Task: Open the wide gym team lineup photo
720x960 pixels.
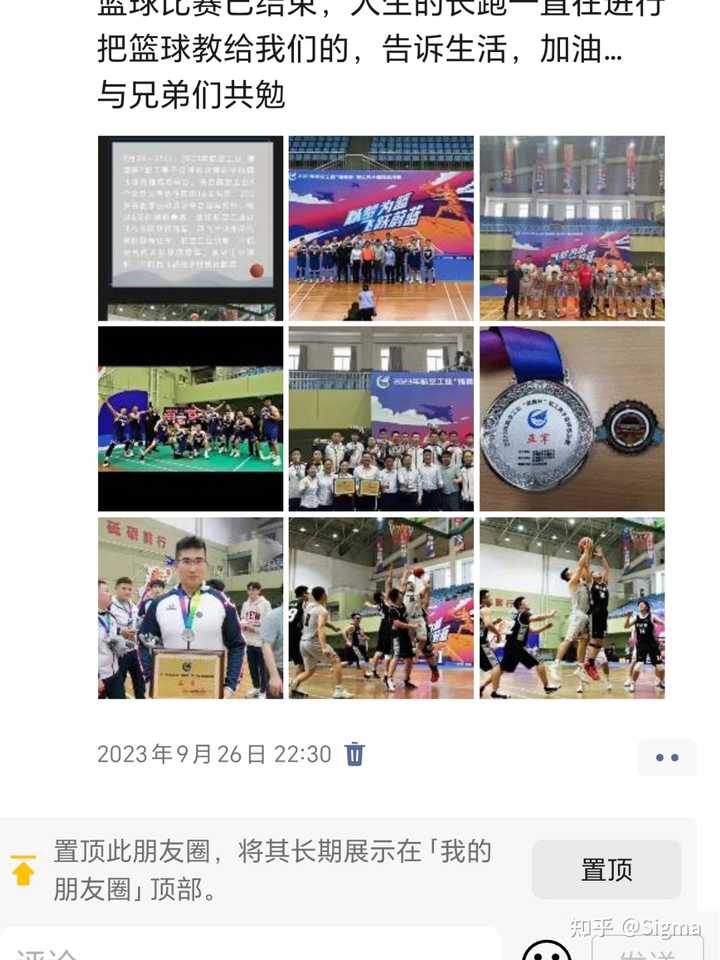Action: (x=572, y=228)
